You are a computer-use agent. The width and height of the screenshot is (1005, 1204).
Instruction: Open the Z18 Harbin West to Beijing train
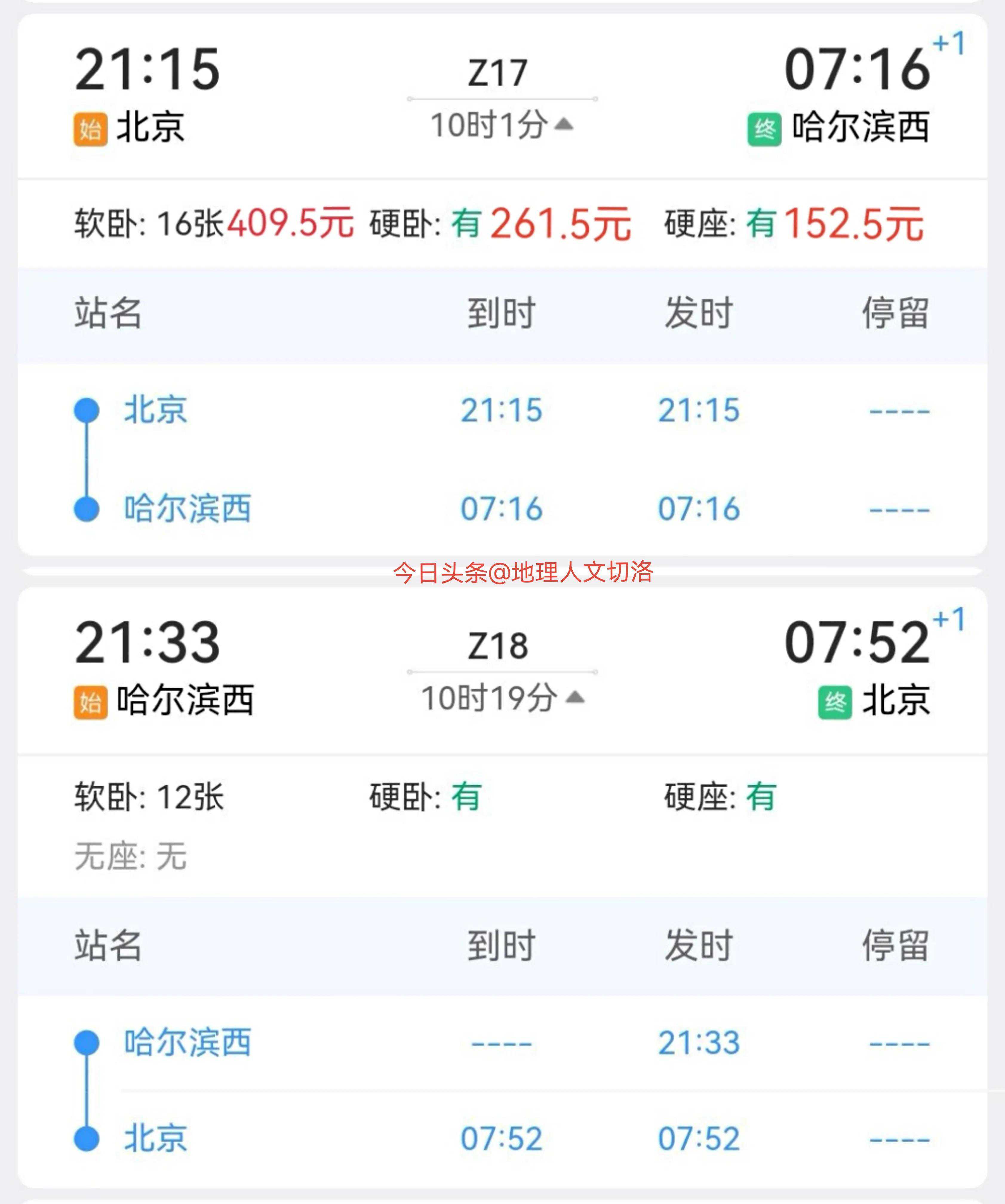click(498, 646)
